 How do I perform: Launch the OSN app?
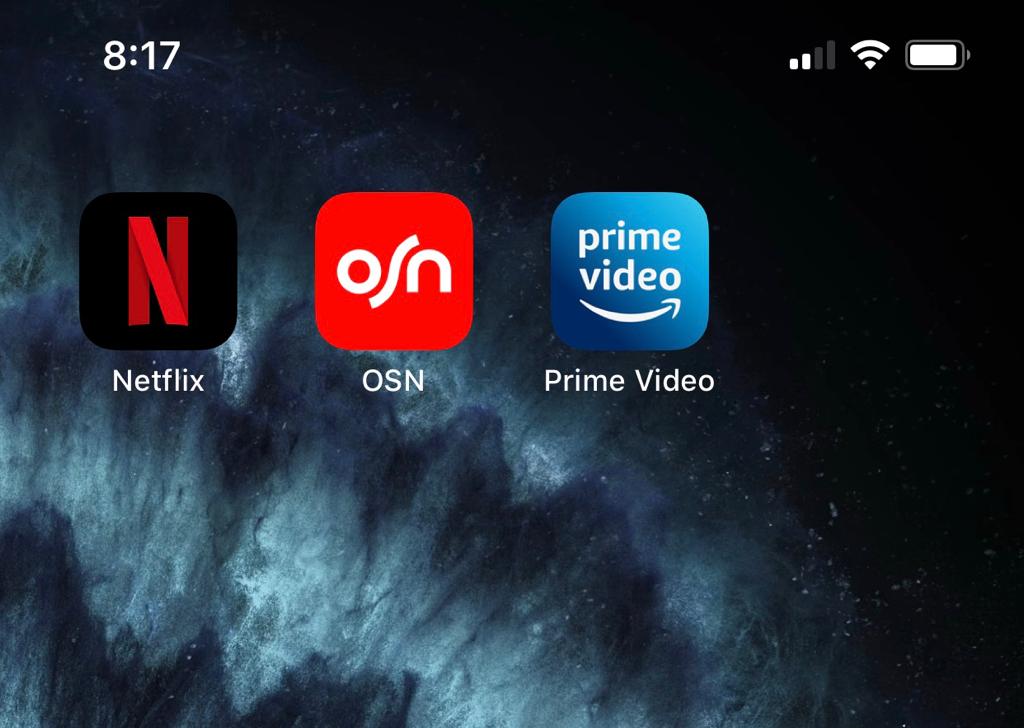[393, 271]
